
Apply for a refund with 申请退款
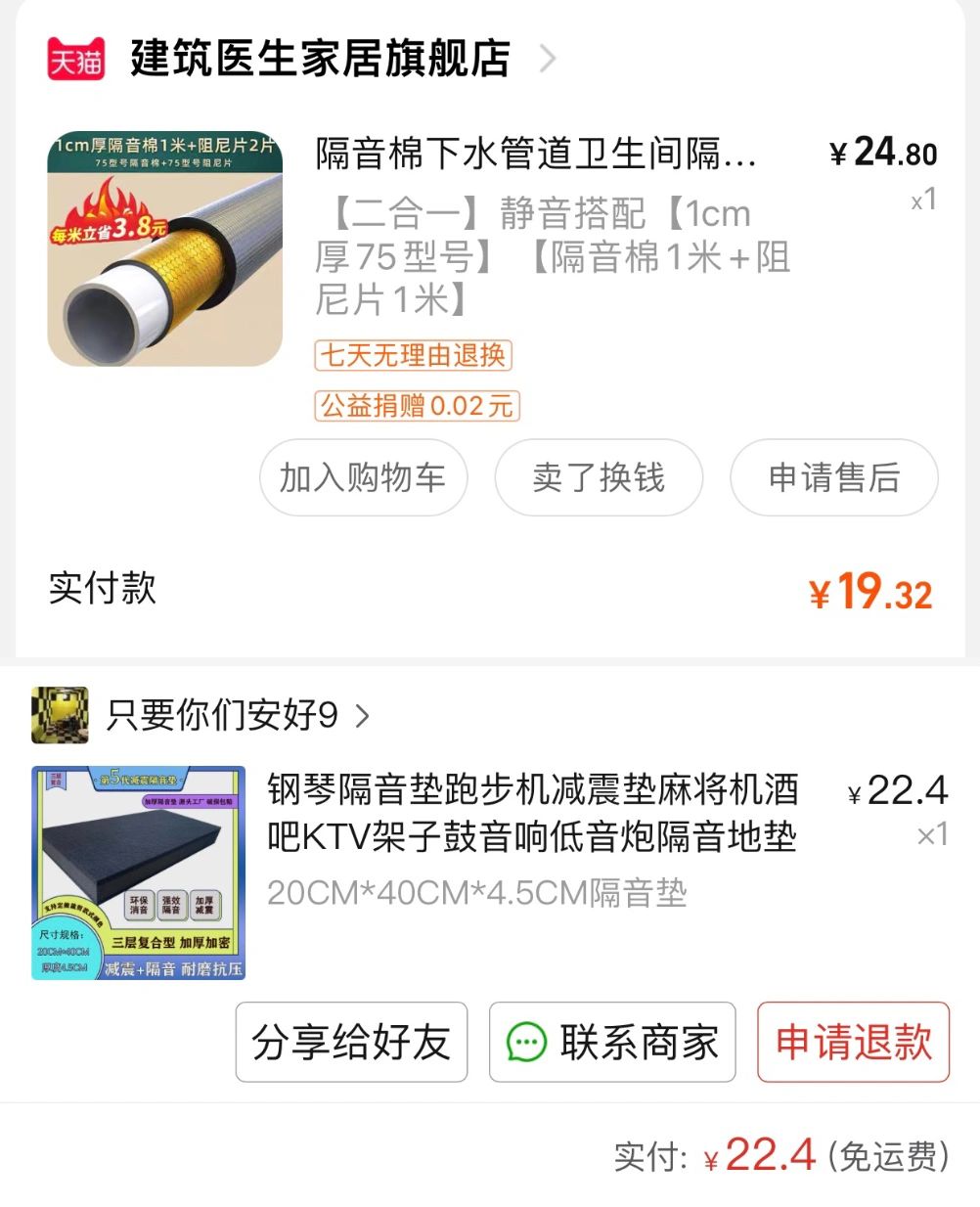click(853, 1042)
